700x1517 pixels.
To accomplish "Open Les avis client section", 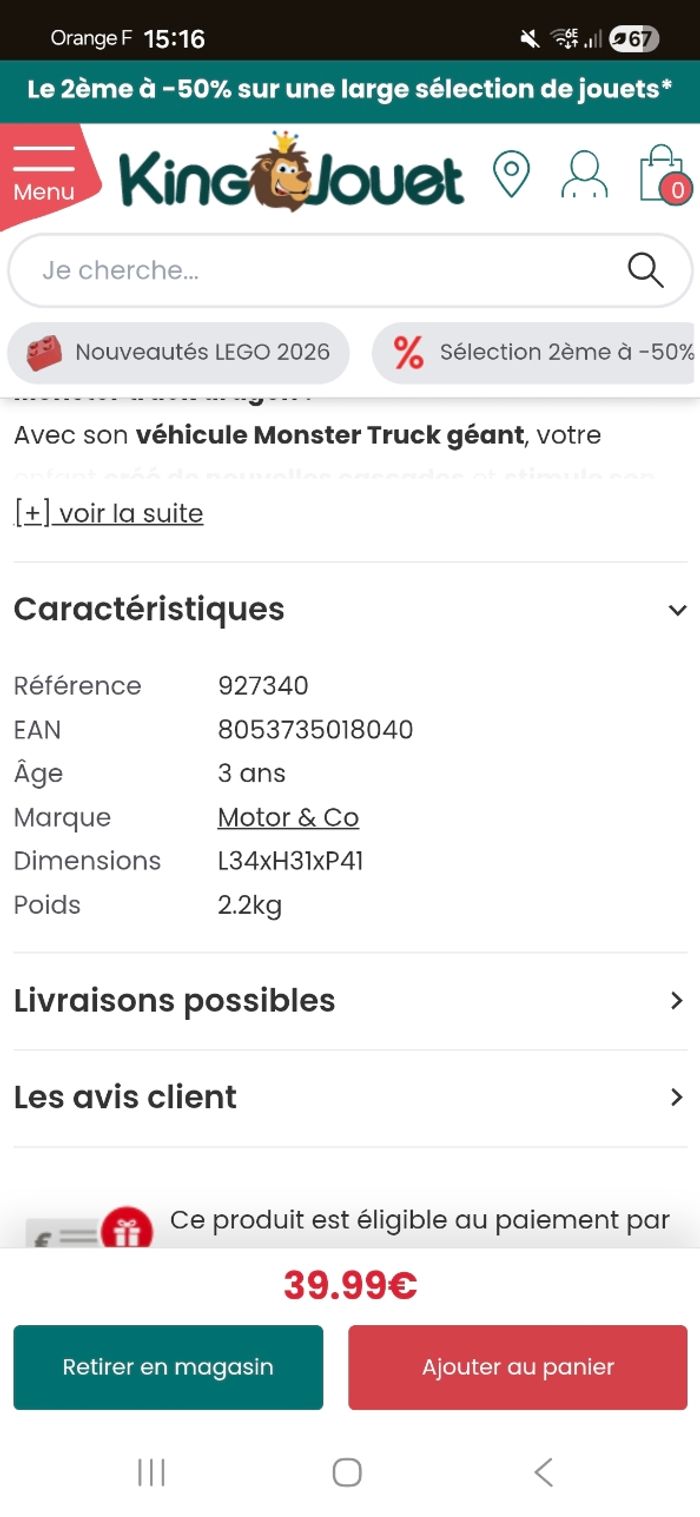I will click(x=350, y=1097).
